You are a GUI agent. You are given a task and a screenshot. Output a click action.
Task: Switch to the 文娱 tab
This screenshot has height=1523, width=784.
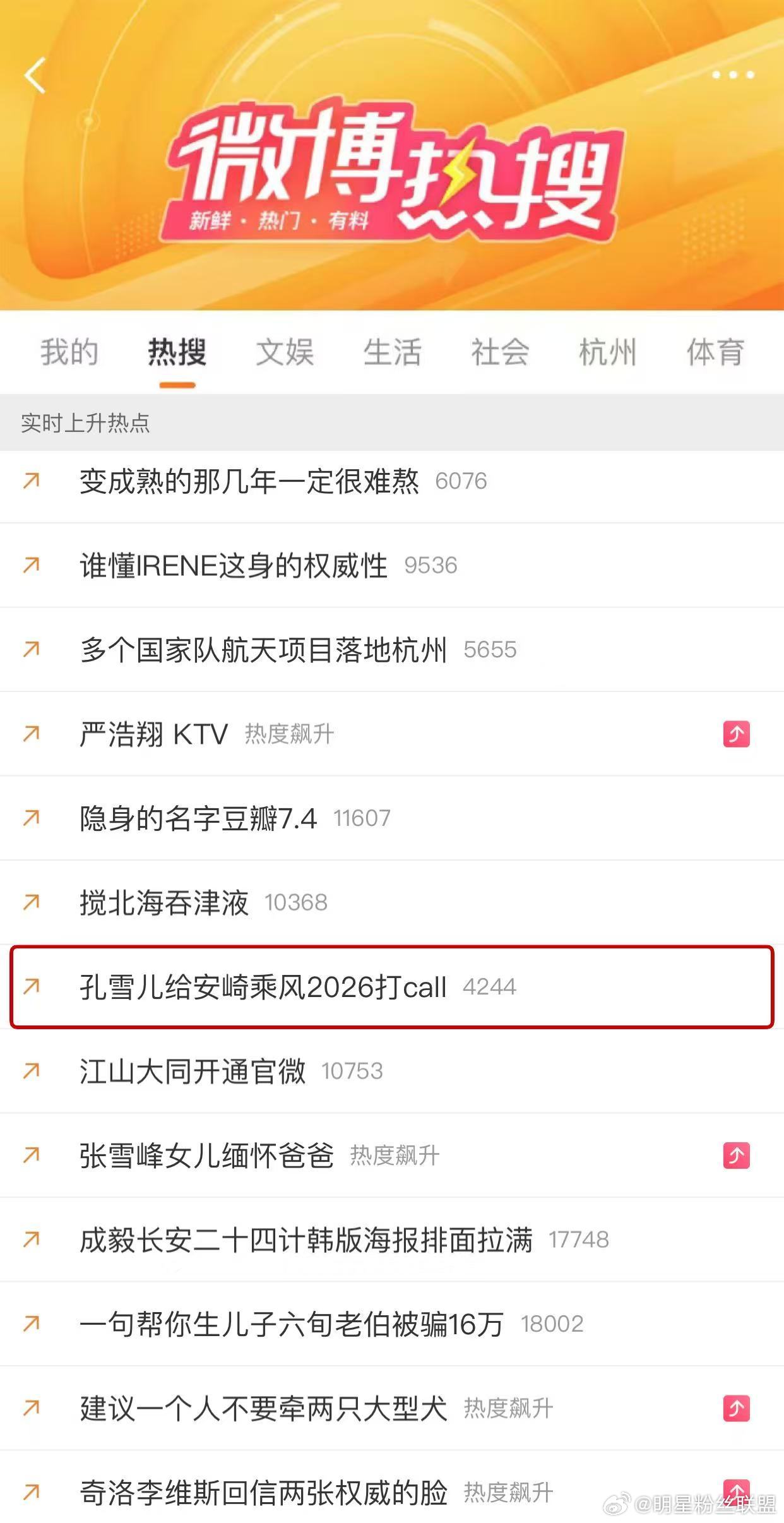pos(284,352)
